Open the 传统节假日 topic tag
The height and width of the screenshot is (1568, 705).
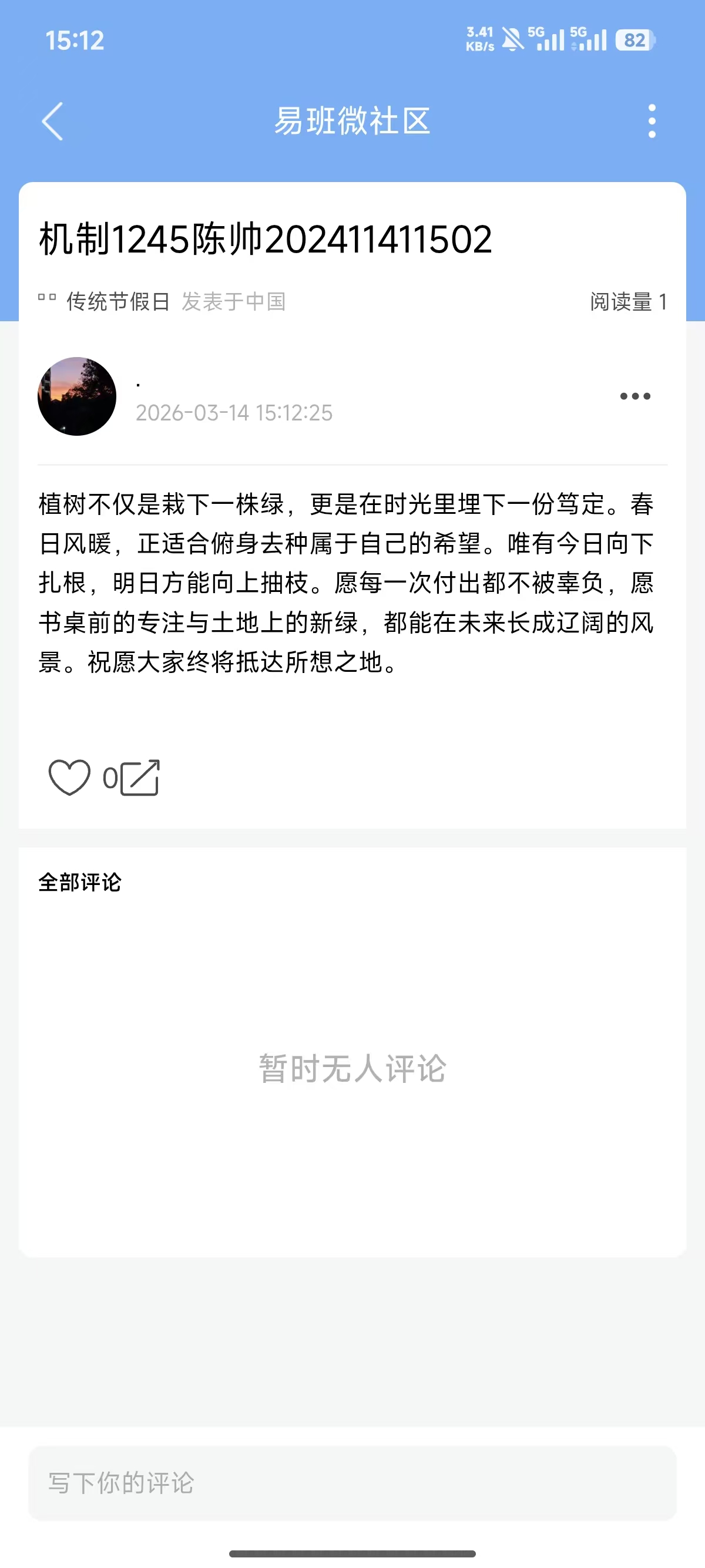click(x=117, y=301)
